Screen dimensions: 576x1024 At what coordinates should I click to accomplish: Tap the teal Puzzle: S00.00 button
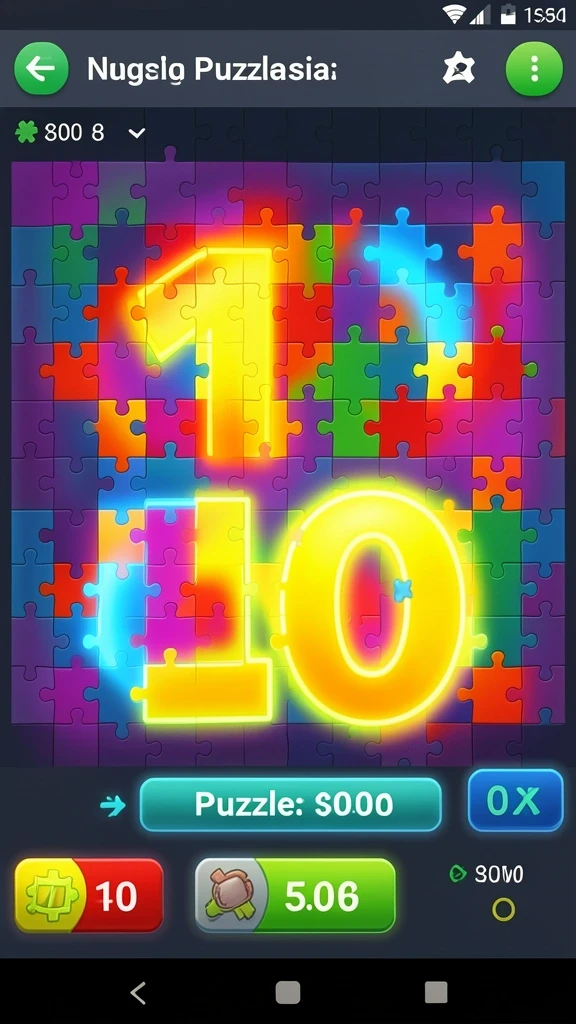click(291, 805)
